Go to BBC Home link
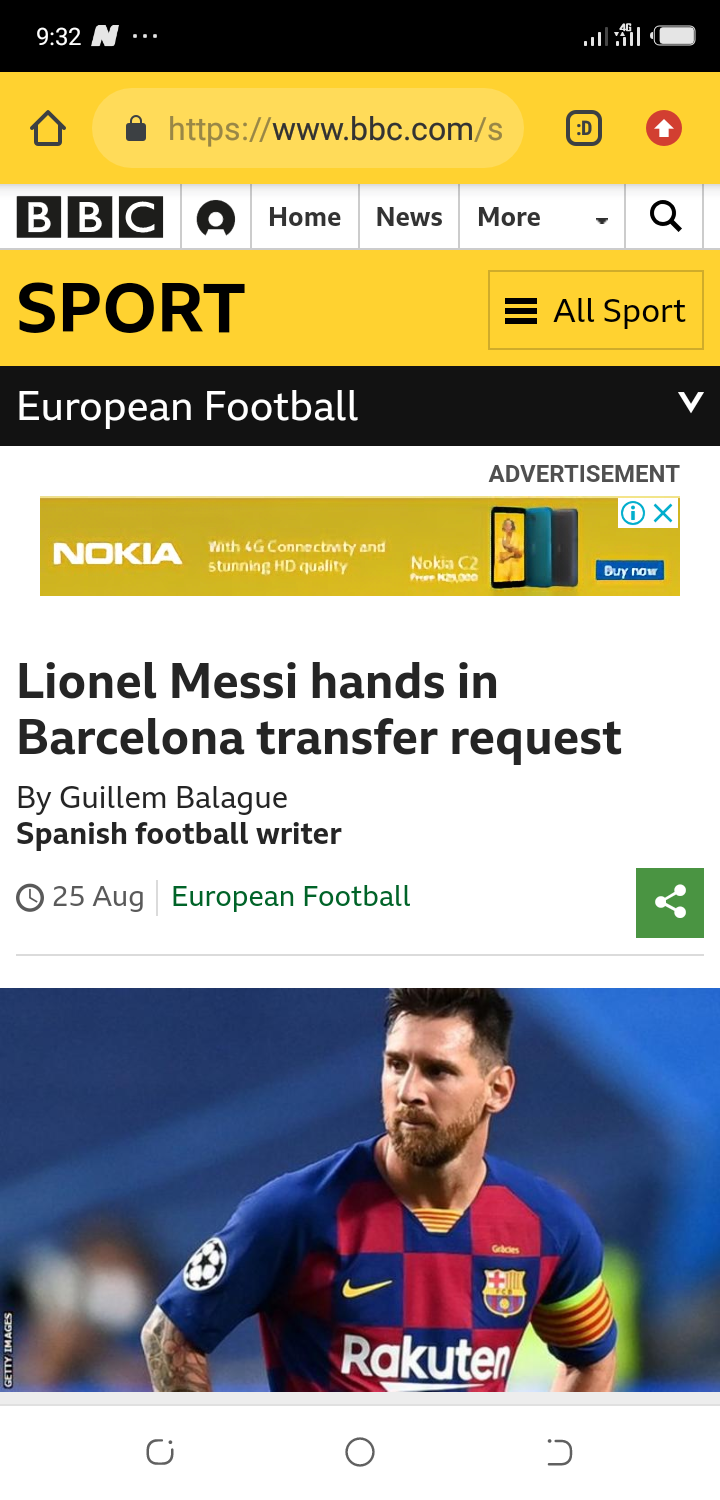The width and height of the screenshot is (720, 1500). (304, 217)
